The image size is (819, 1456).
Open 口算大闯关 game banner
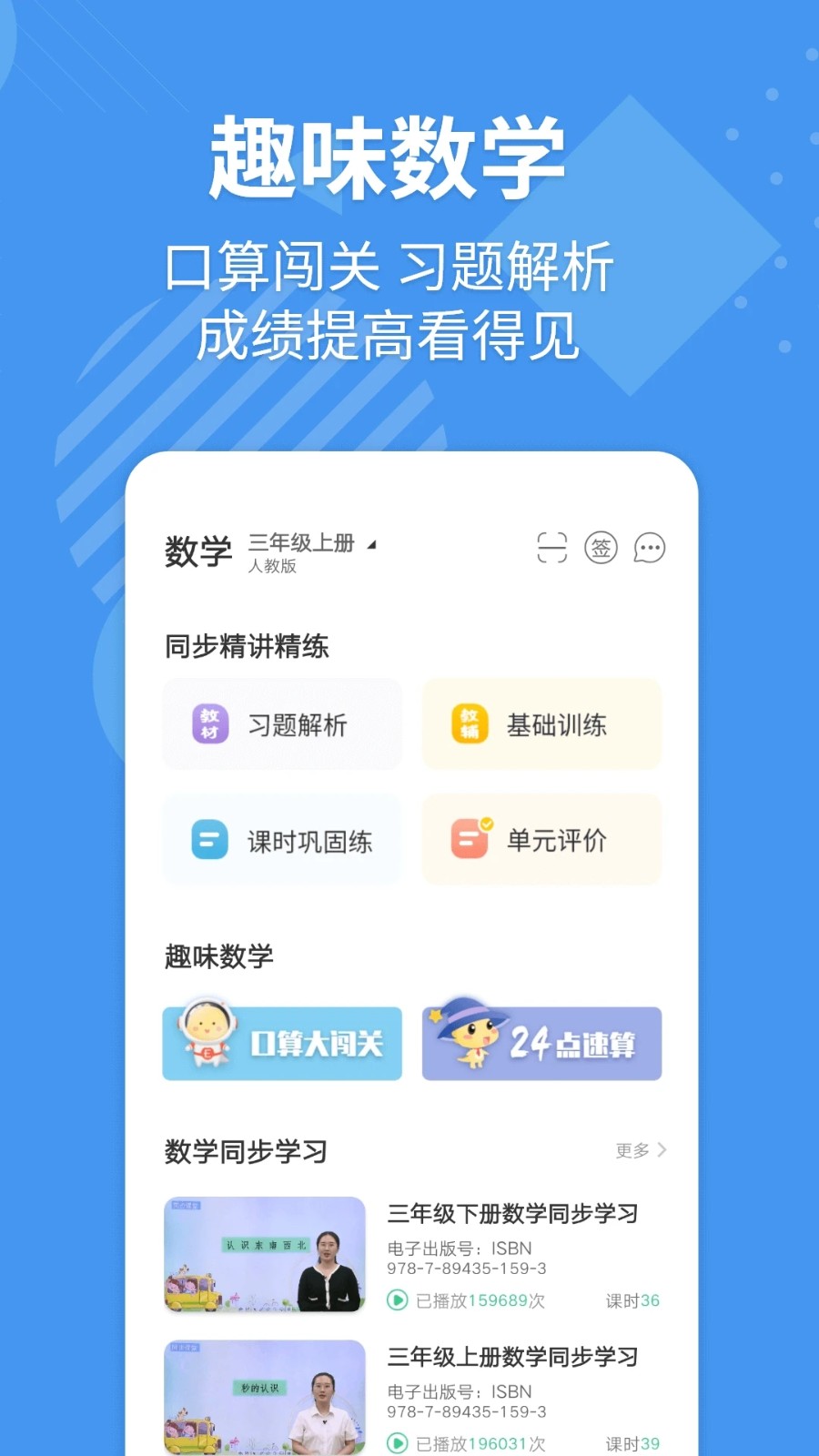tap(282, 1044)
